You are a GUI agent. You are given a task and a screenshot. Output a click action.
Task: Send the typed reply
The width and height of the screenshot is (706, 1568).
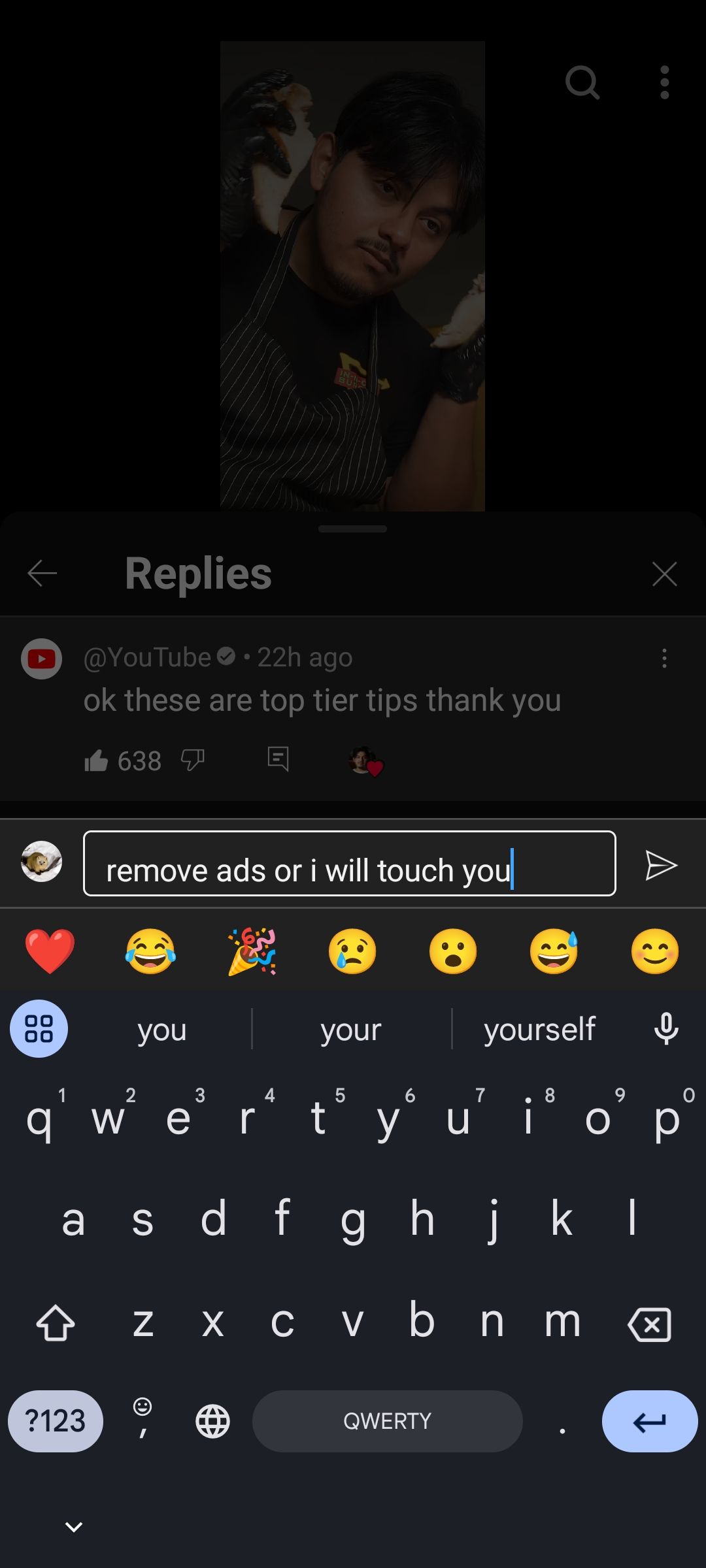pos(661,866)
